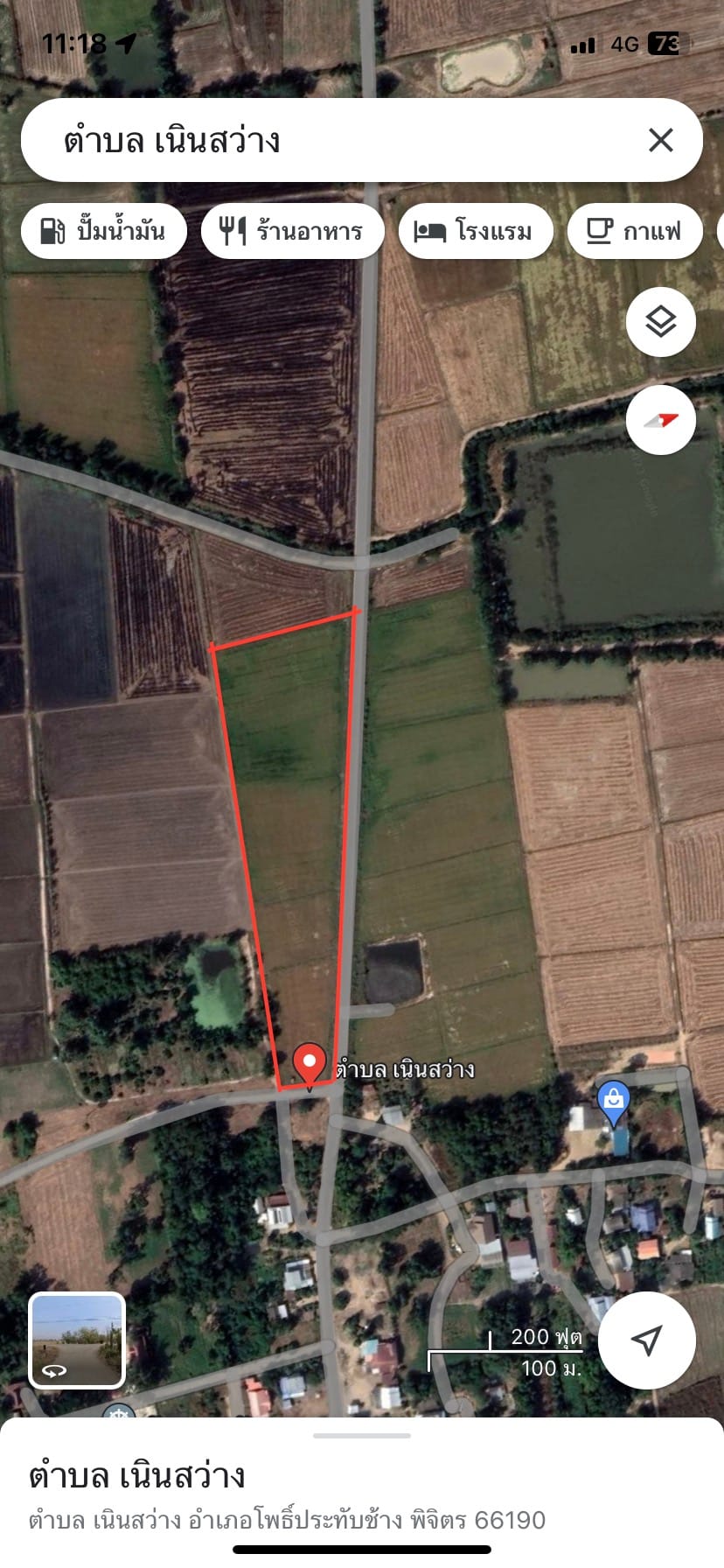
Task: Tap the red pin for ตำบล เนินสว่าง
Action: (309, 1067)
